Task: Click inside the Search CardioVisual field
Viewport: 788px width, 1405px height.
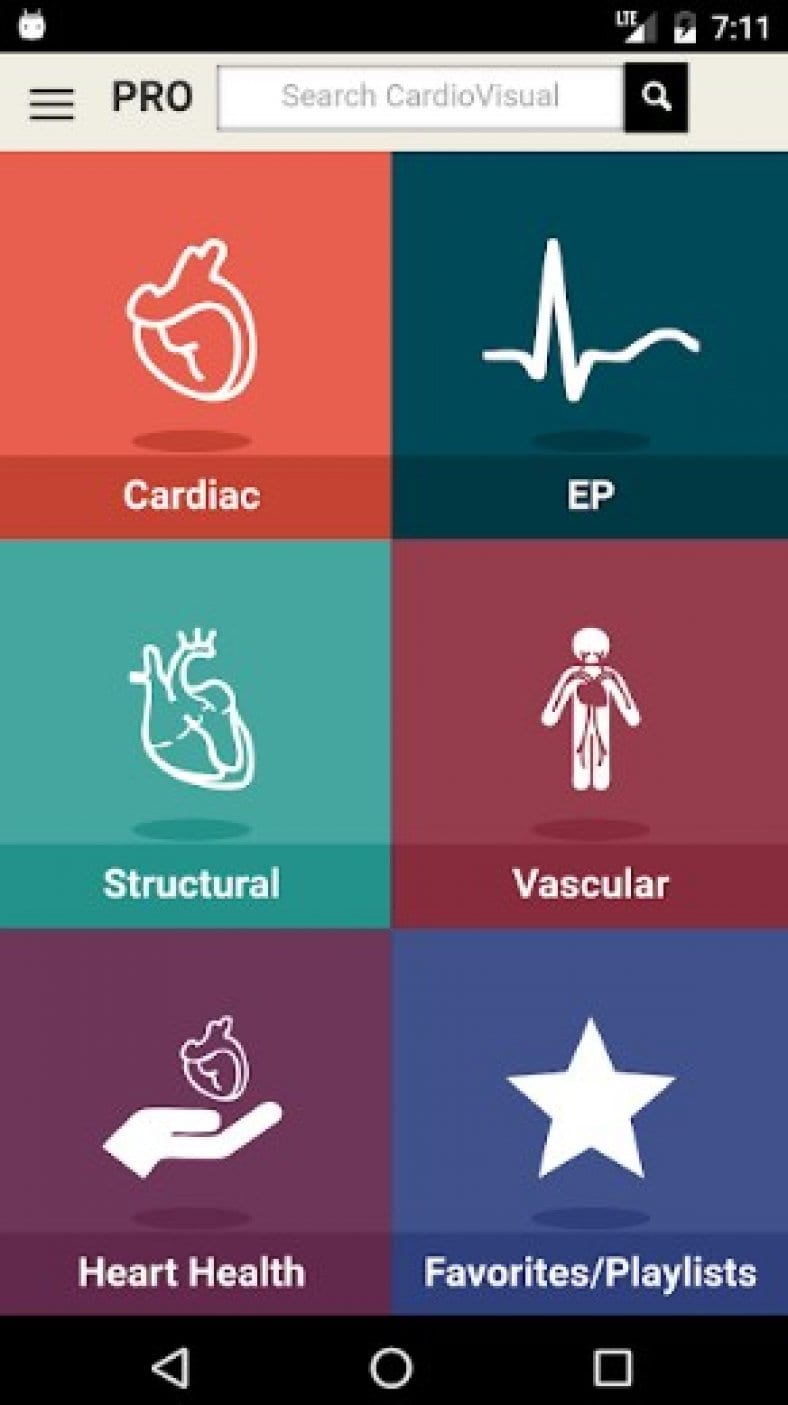Action: pyautogui.click(x=420, y=96)
